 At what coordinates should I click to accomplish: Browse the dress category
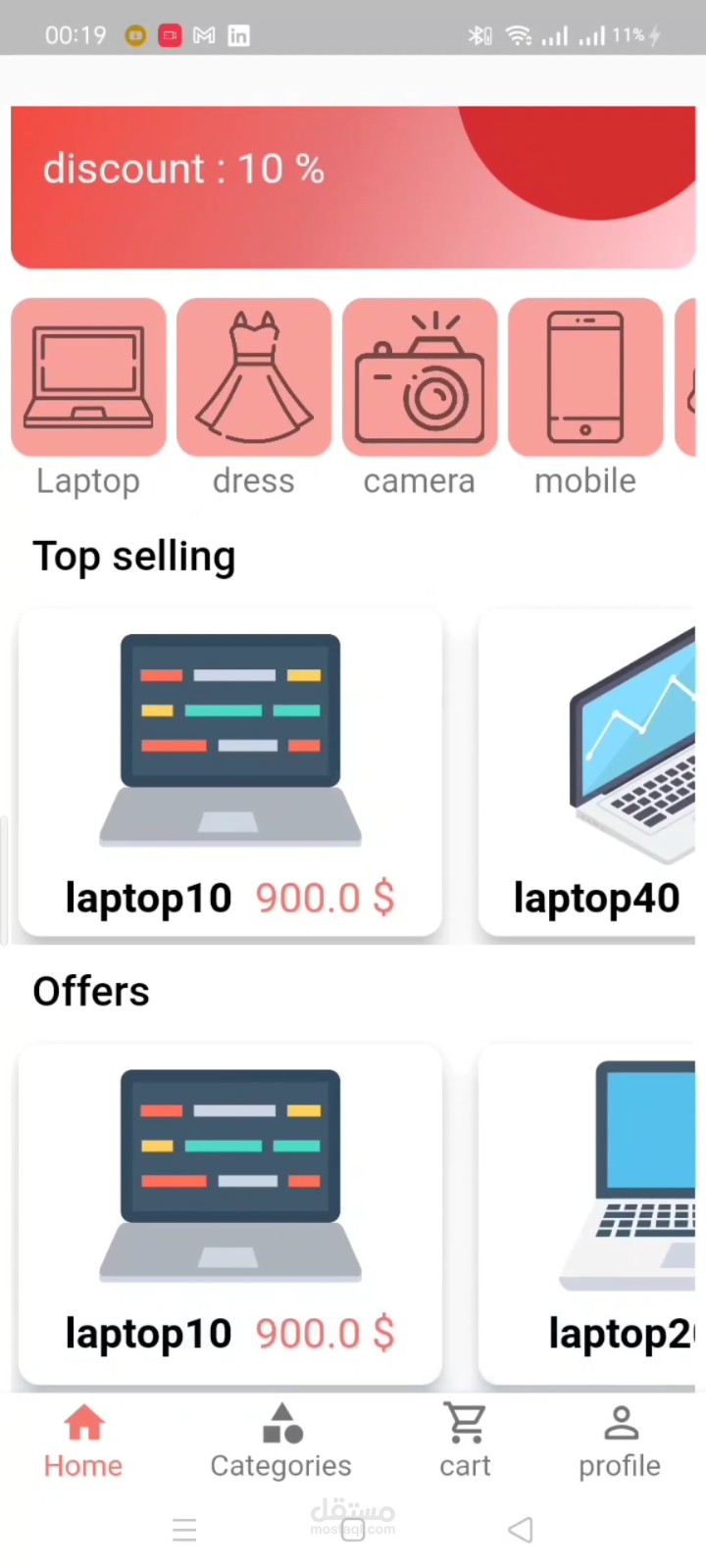coord(254,378)
